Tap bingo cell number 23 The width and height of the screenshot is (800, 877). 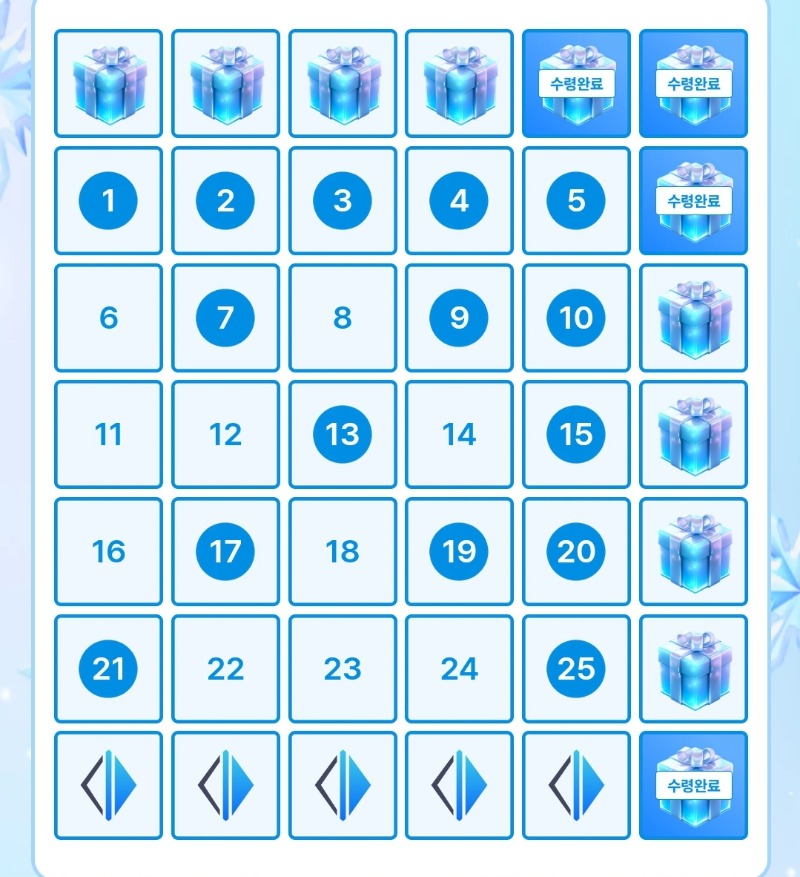click(x=342, y=669)
